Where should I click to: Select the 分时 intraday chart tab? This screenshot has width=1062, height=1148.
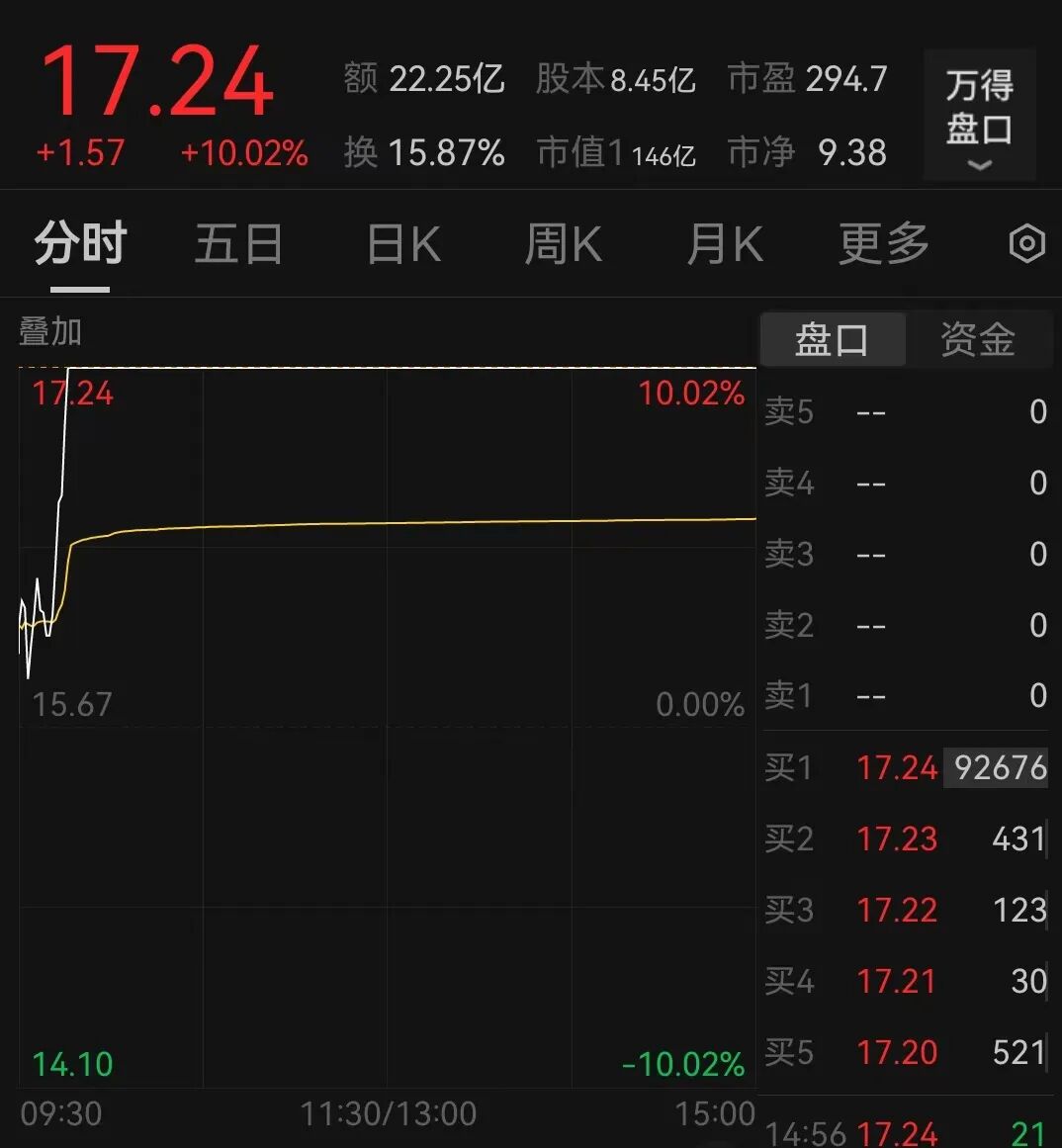[80, 244]
